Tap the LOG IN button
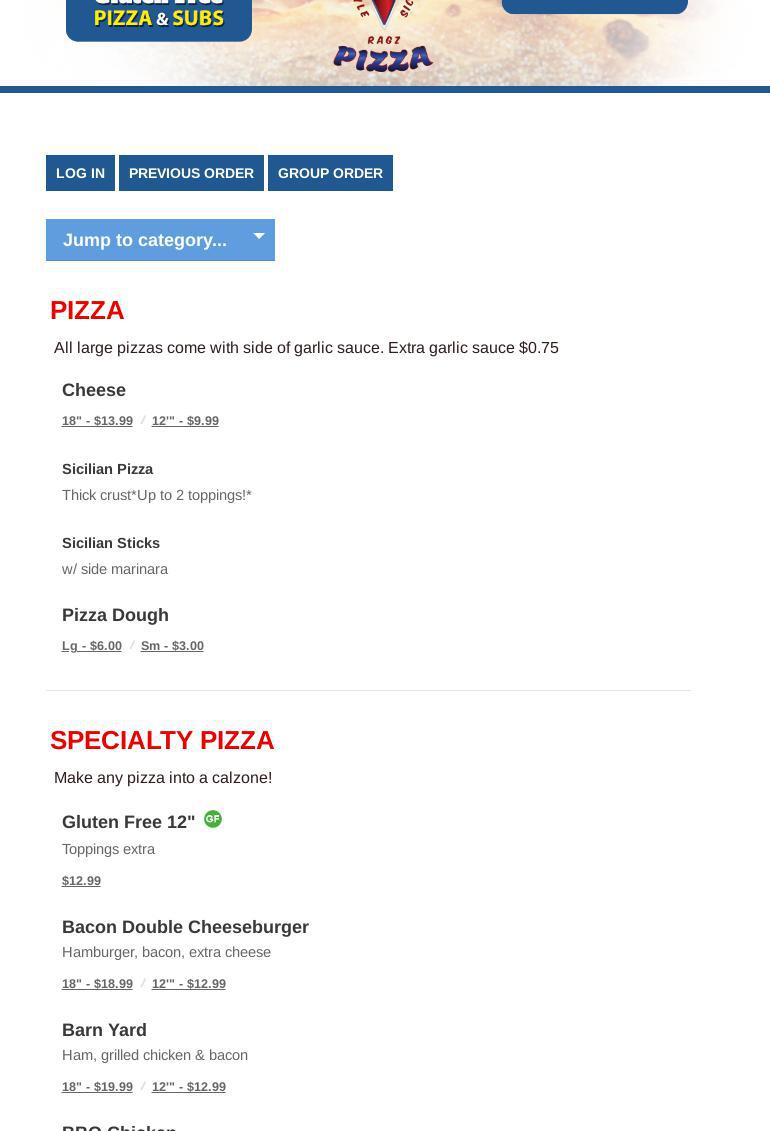Viewport: 770px width, 1131px height. [80, 173]
